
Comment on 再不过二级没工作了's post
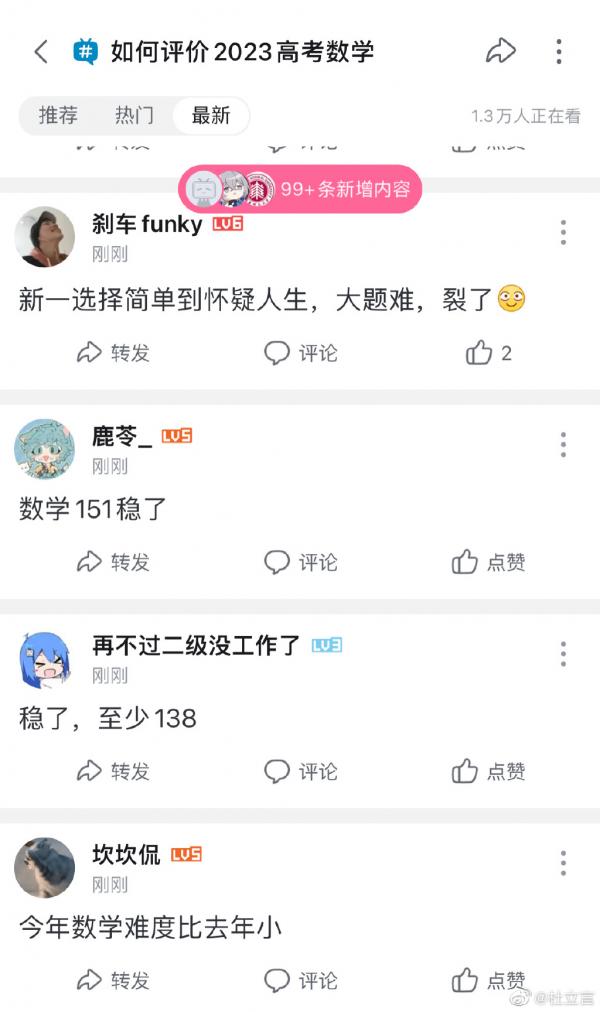tap(300, 771)
